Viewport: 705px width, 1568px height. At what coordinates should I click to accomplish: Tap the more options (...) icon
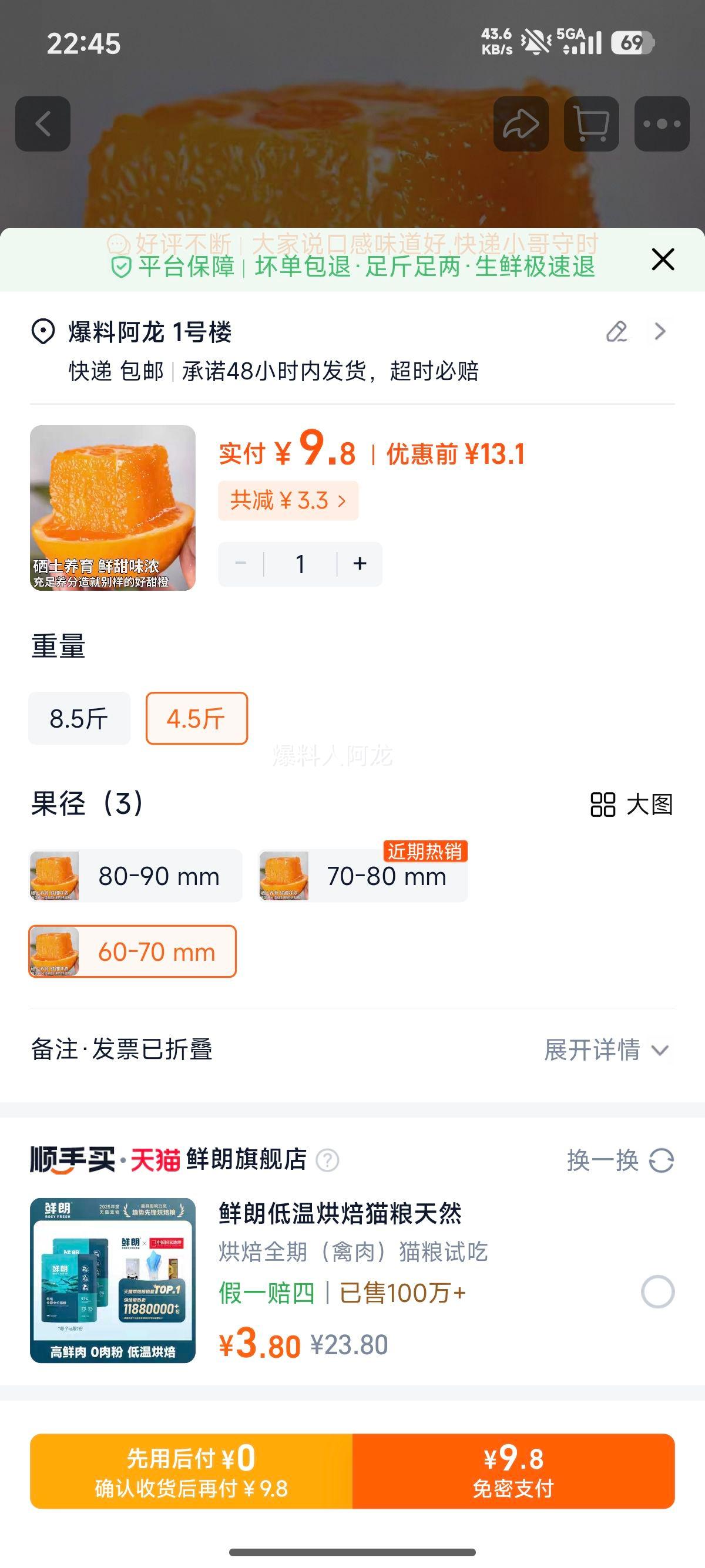[661, 123]
